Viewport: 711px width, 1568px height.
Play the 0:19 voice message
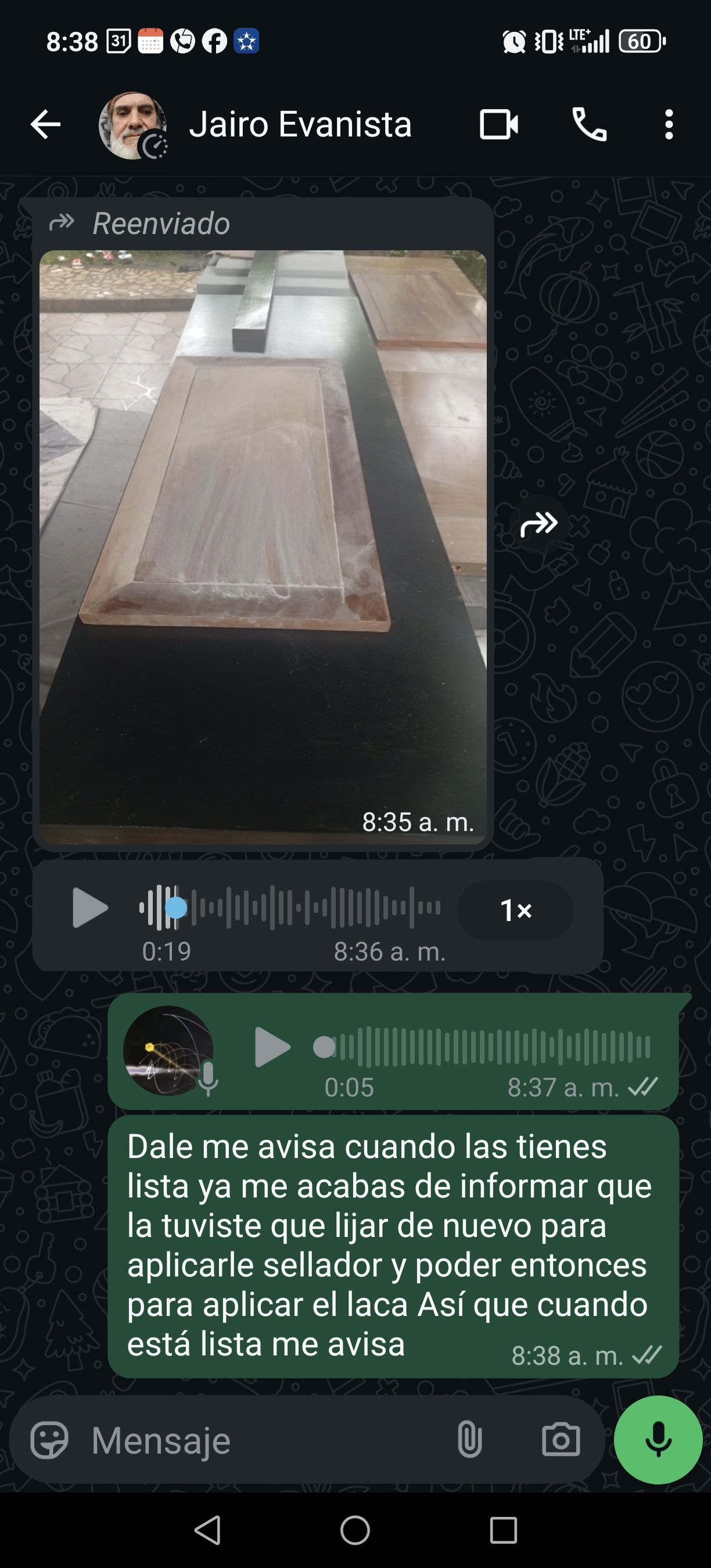pos(90,908)
